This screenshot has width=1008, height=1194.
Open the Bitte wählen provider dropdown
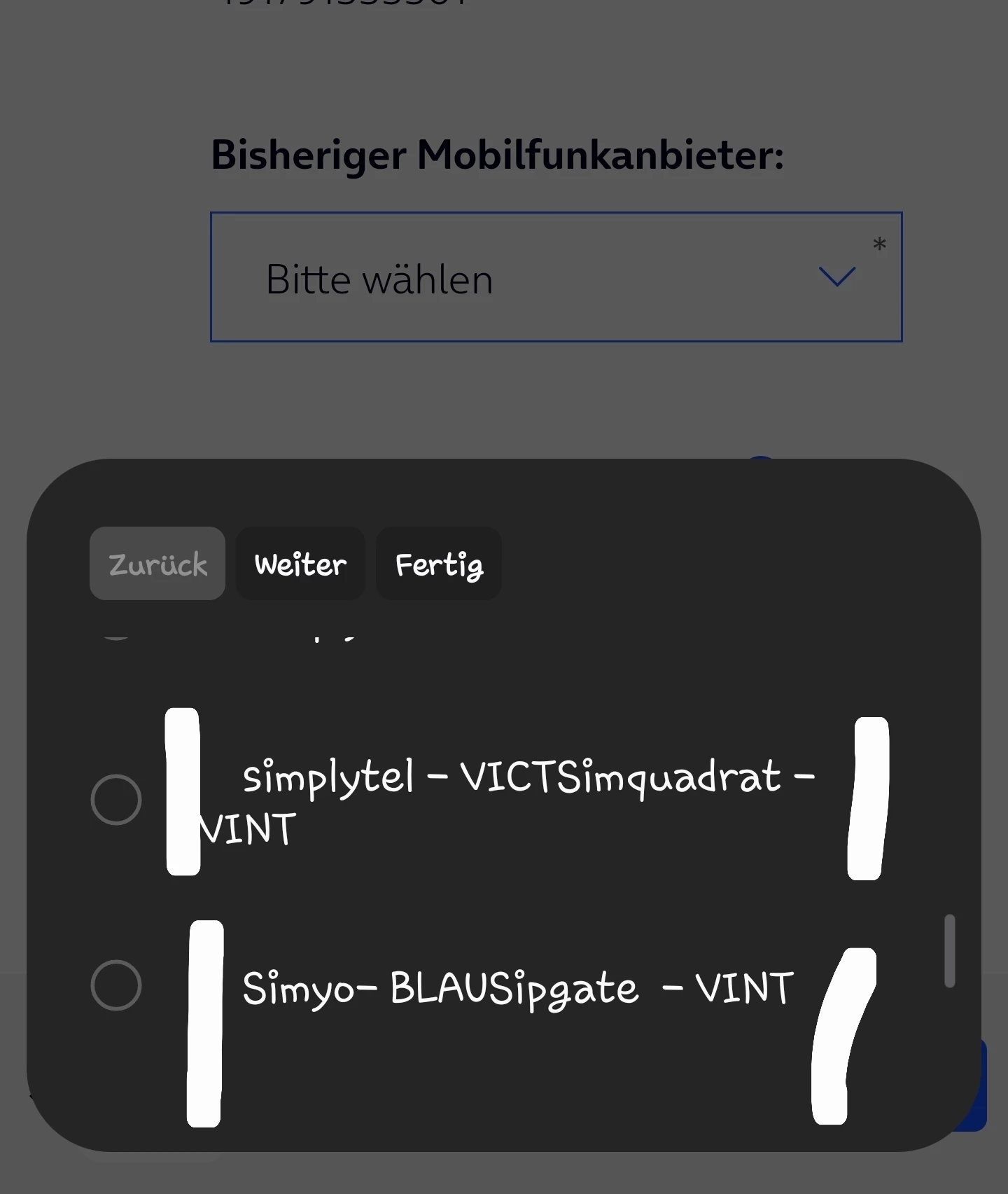point(556,277)
